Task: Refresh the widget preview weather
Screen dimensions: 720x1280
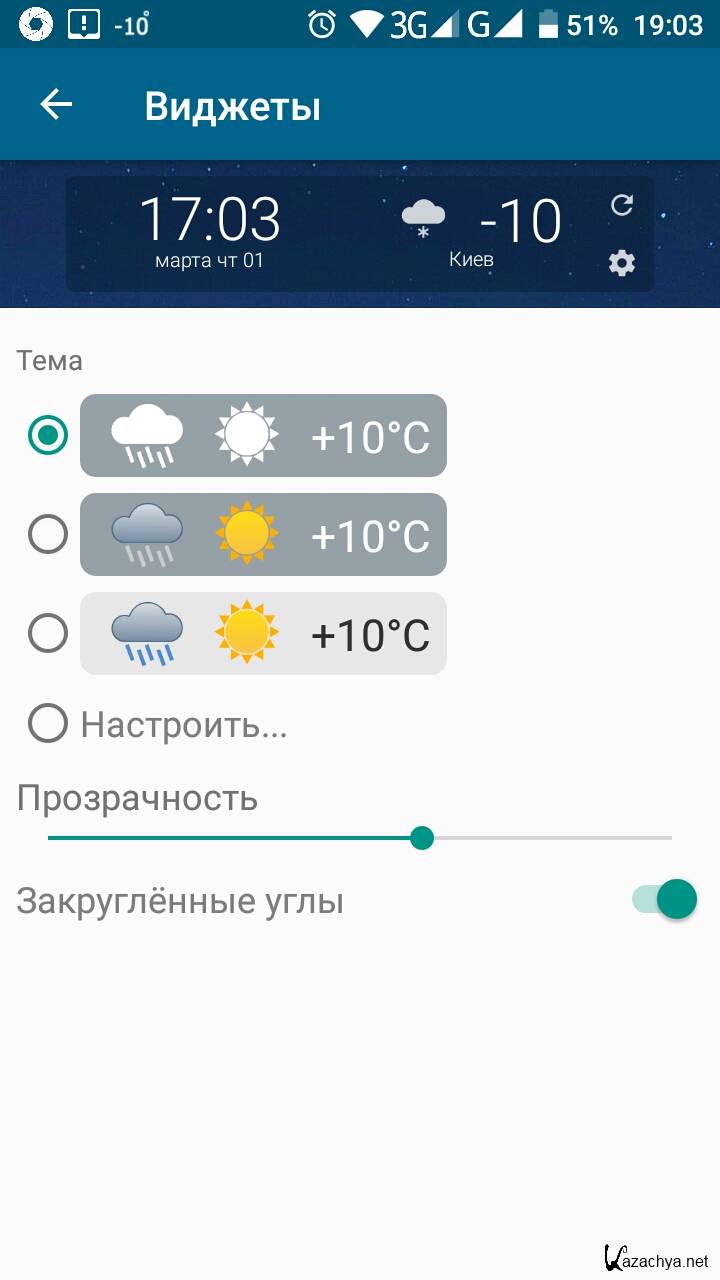Action: pos(622,205)
